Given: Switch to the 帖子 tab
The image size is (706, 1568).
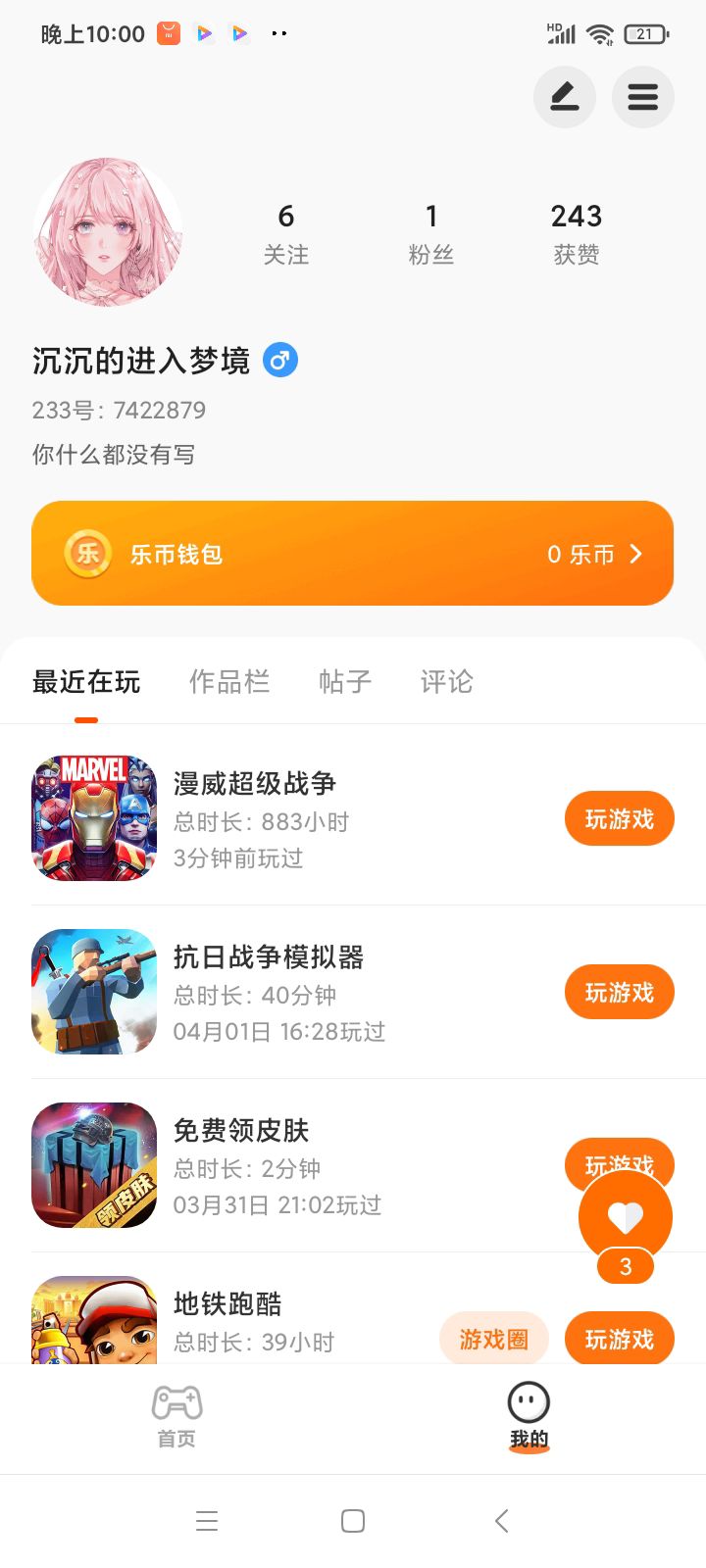Looking at the screenshot, I should [345, 682].
